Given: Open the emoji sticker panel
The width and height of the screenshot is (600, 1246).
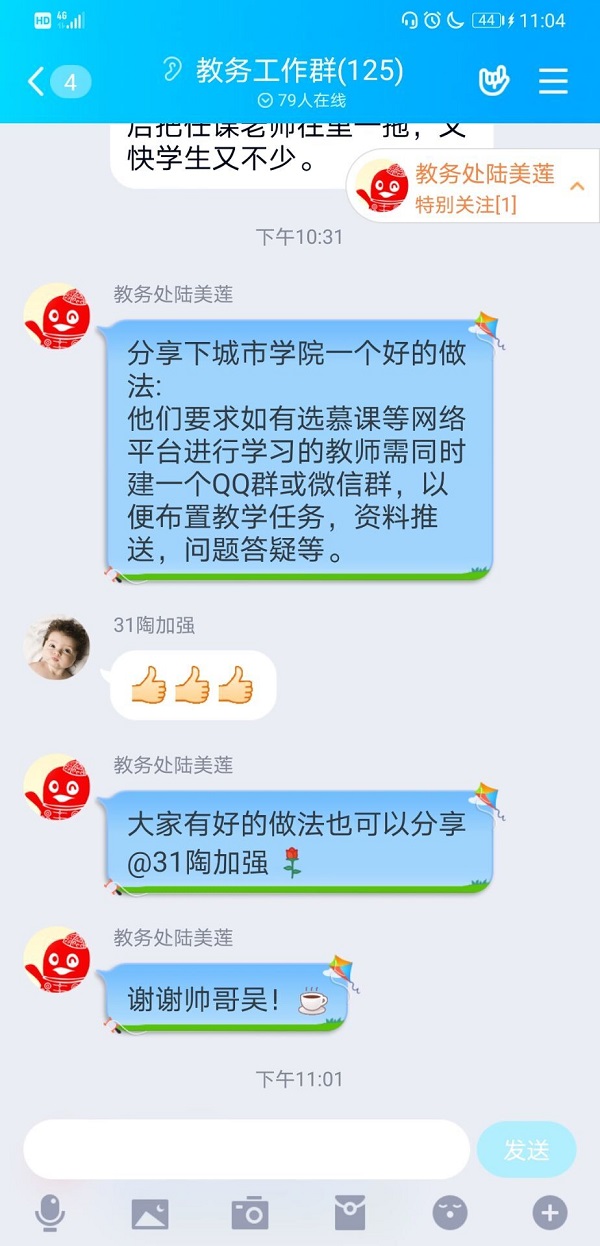Looking at the screenshot, I should 450,1214.
